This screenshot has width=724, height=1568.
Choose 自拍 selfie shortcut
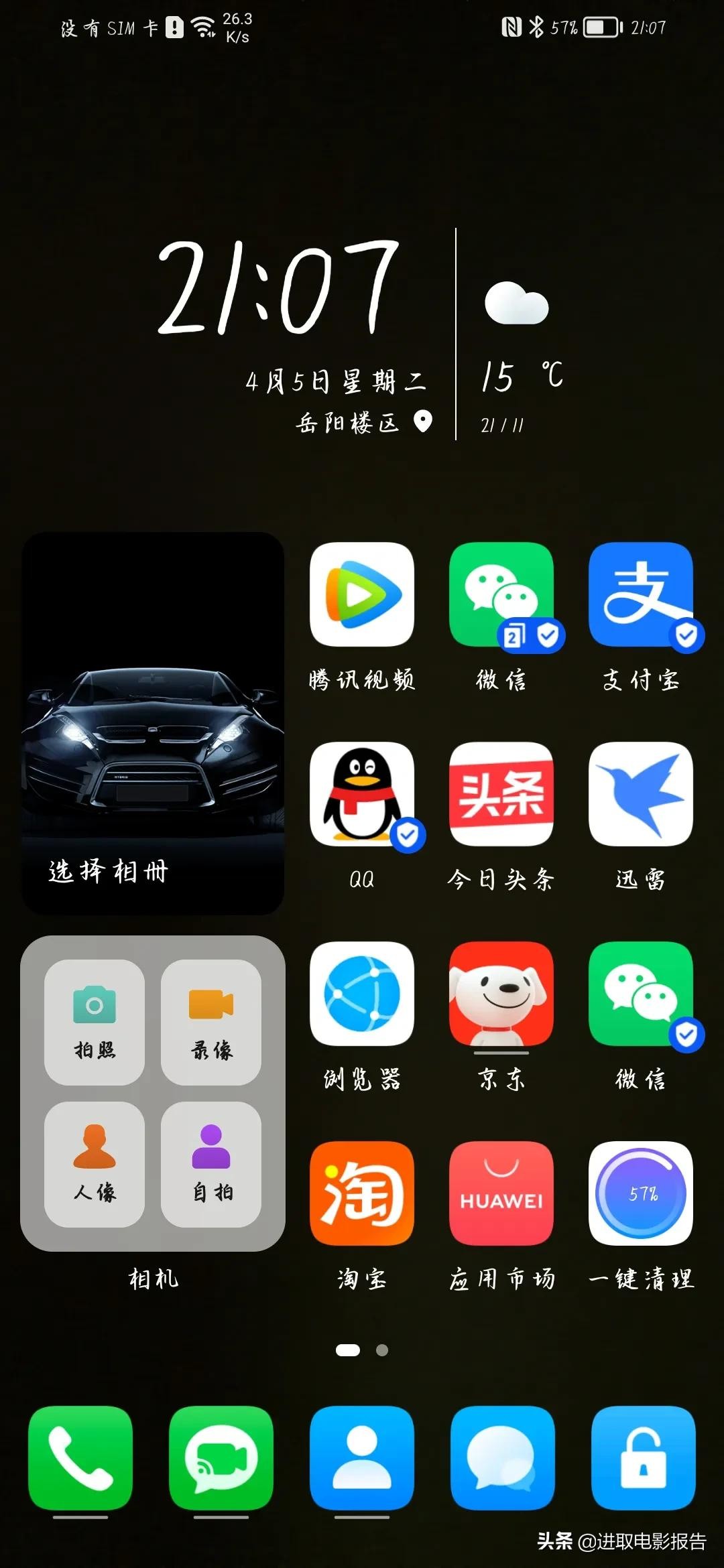click(211, 1164)
